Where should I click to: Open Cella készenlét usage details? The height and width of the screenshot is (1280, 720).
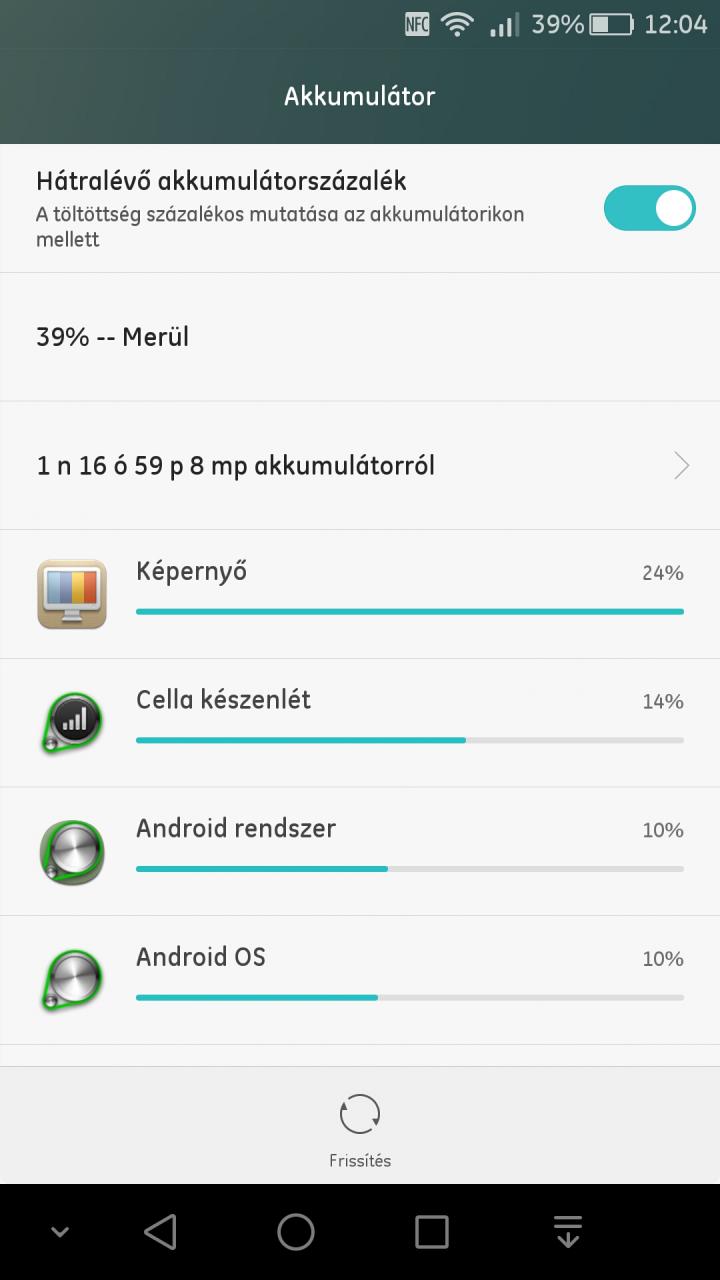click(360, 723)
